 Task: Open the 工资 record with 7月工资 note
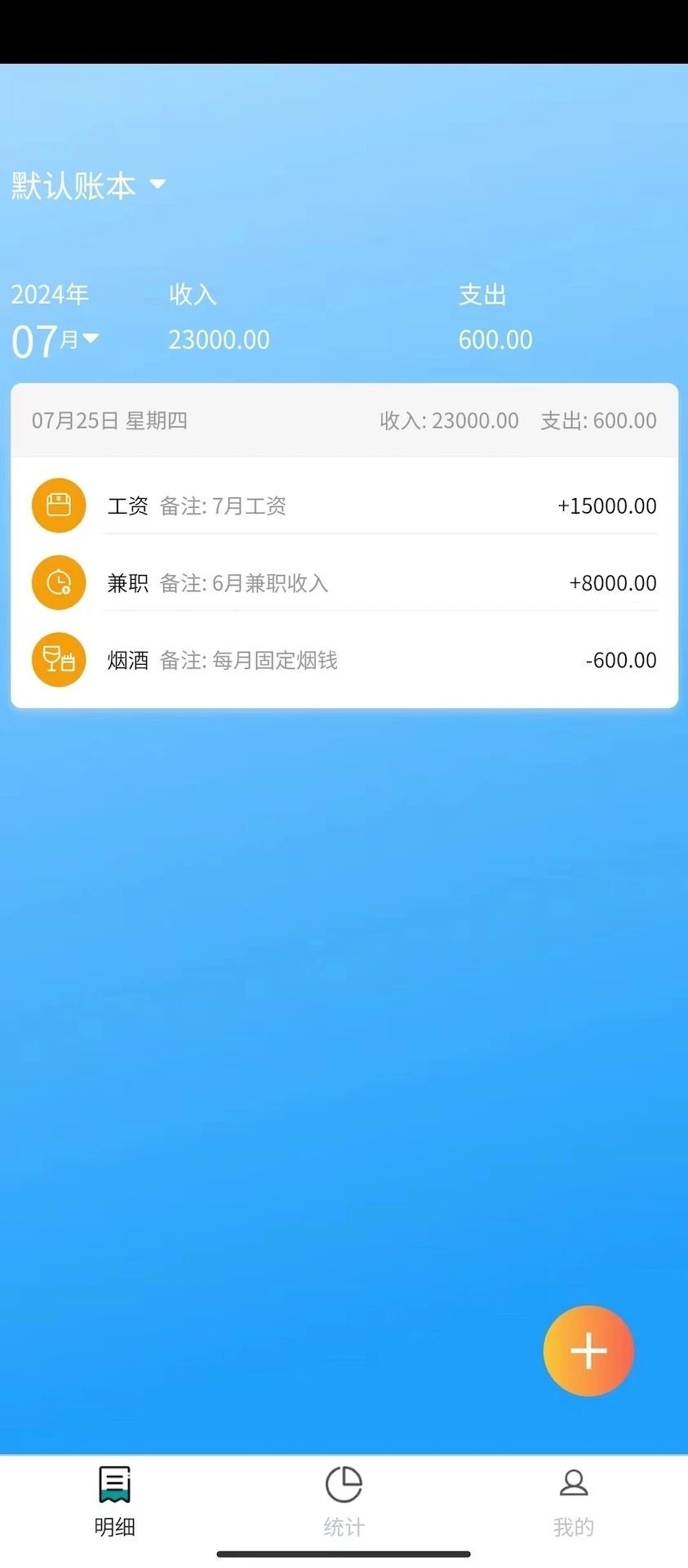pos(343,505)
